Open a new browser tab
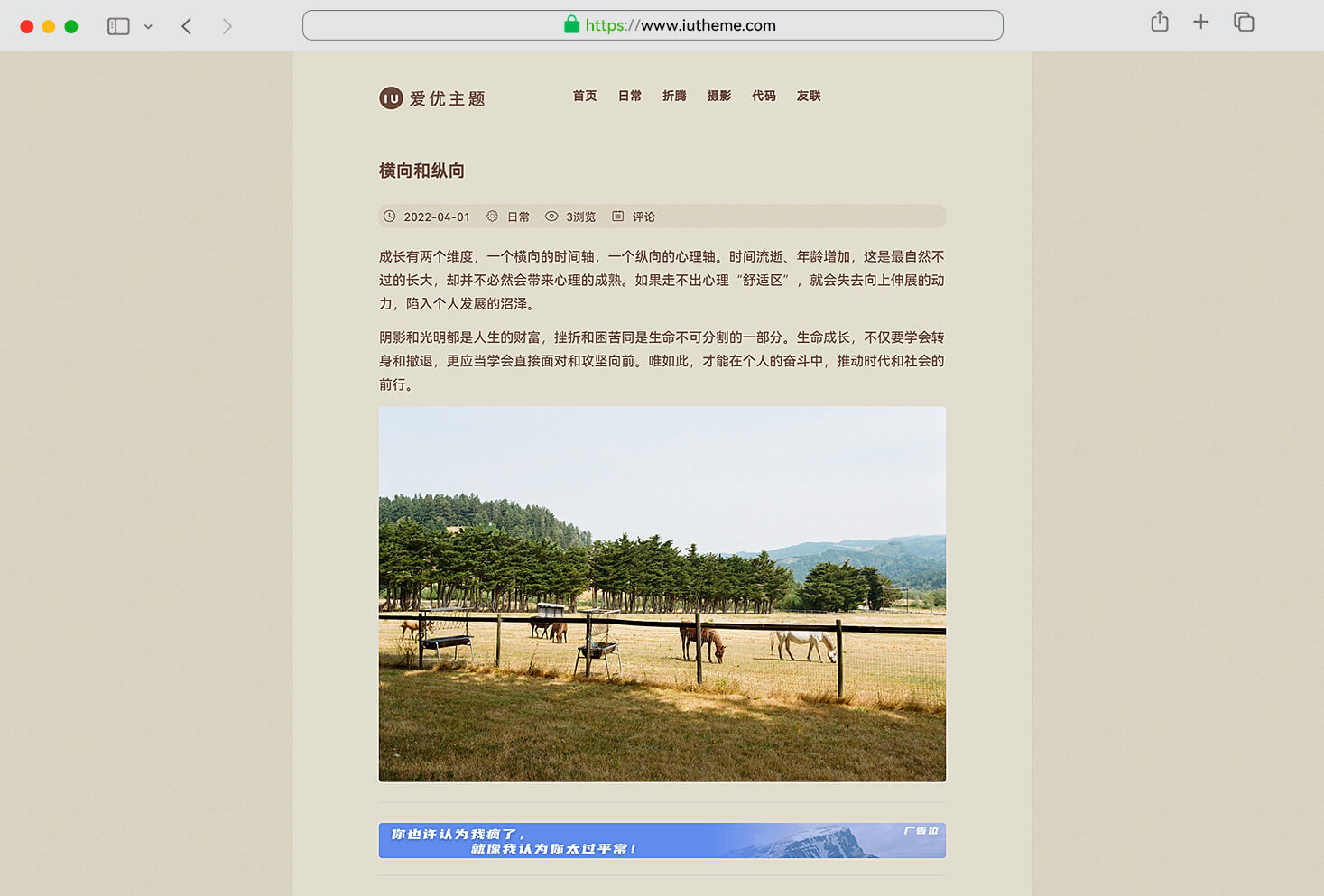 [x=1200, y=23]
